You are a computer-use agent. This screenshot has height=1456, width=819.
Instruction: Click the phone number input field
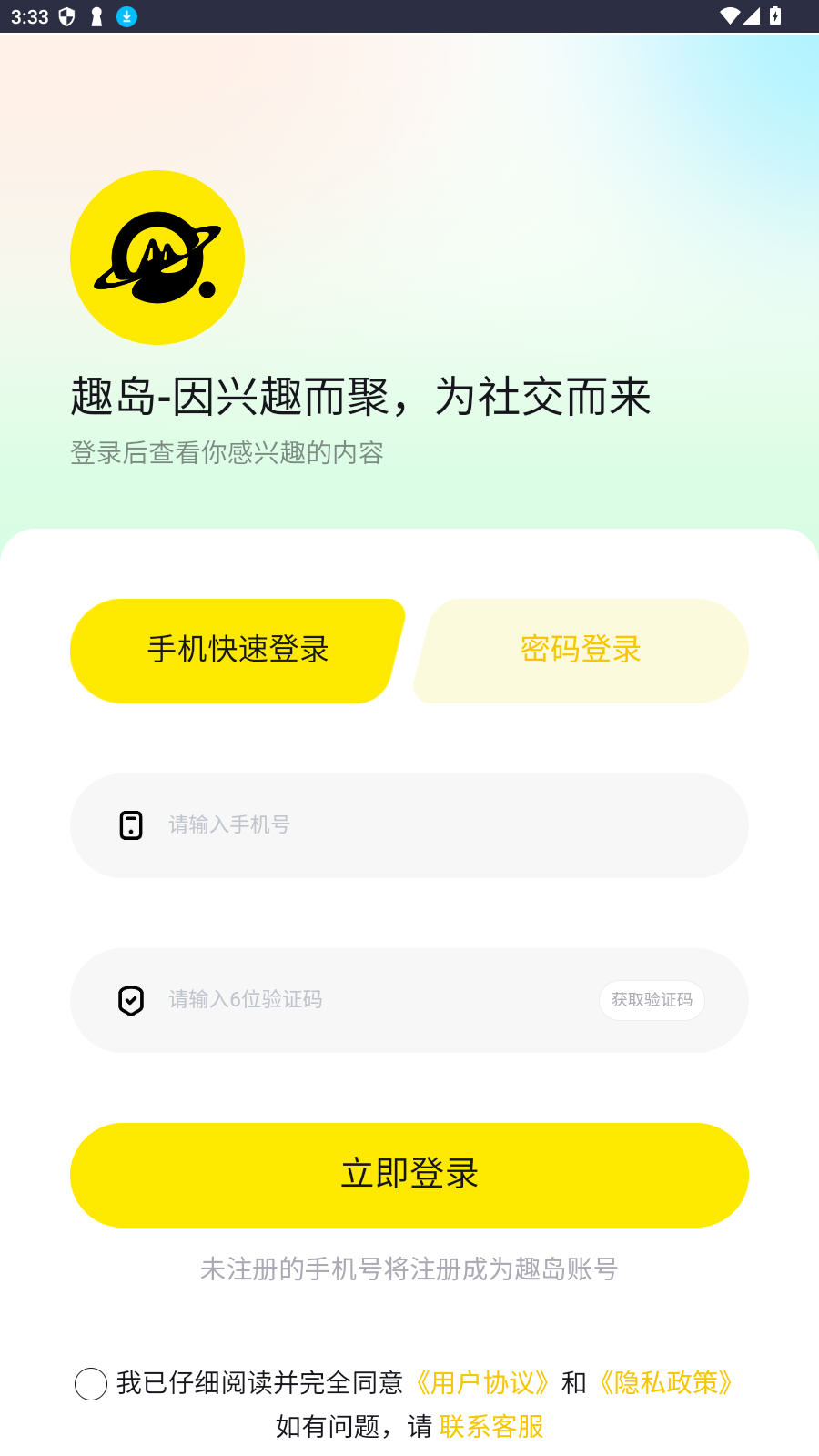[x=409, y=825]
